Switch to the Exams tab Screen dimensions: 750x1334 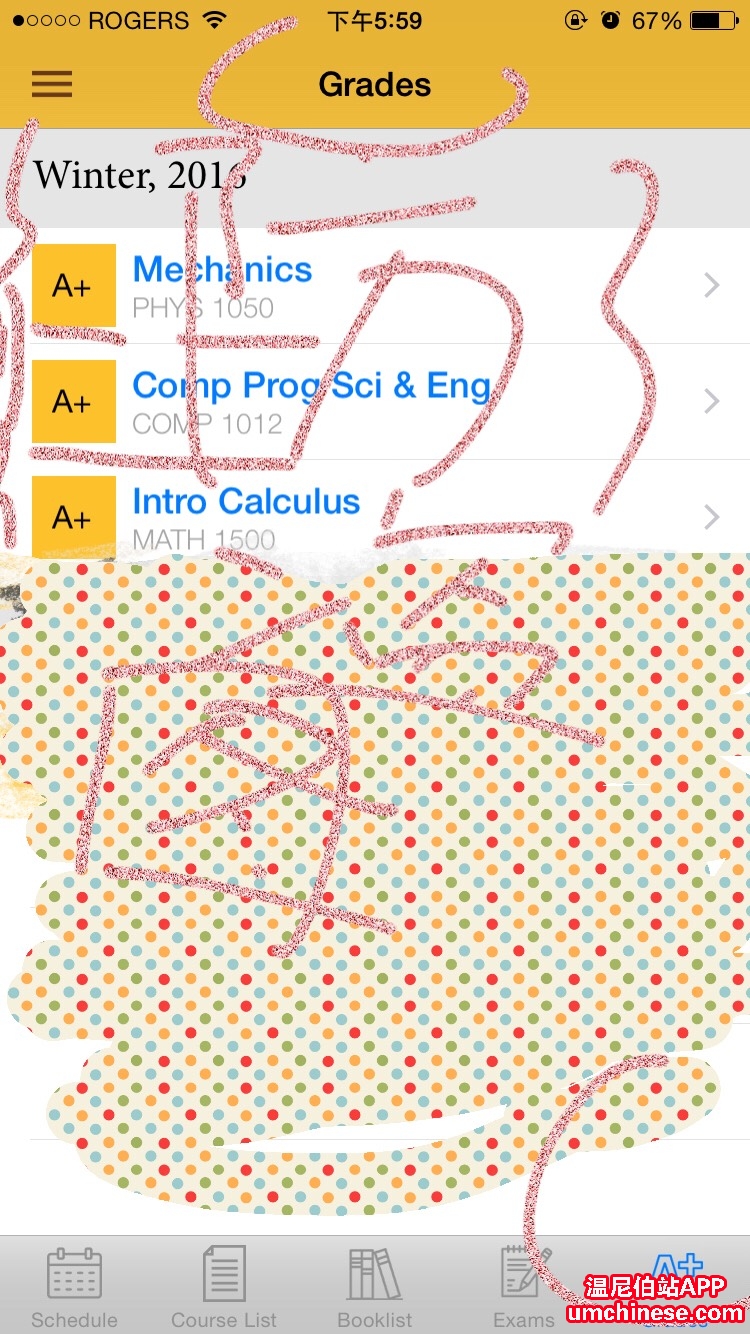pos(525,1287)
